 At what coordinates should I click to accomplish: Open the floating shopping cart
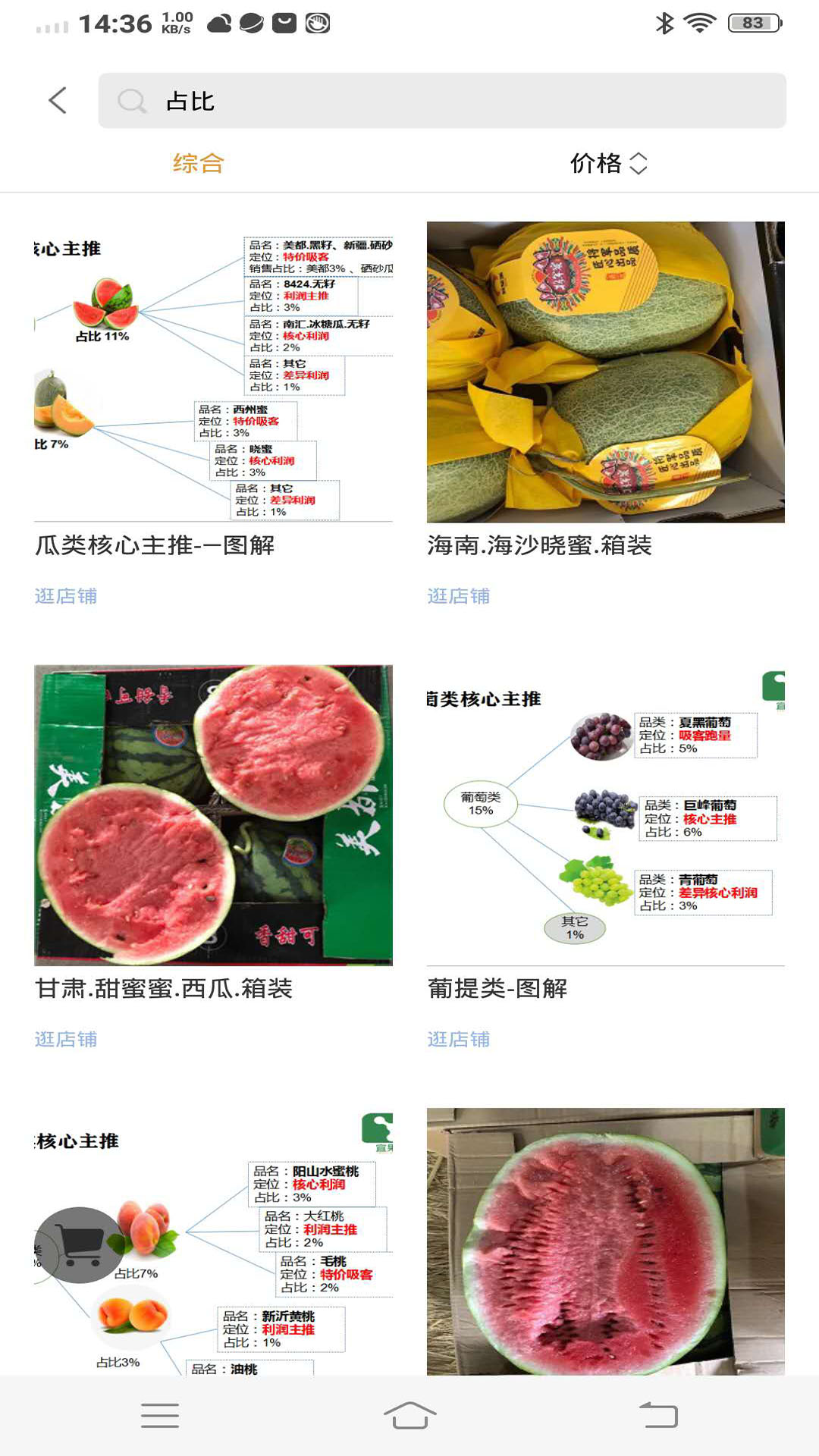coord(79,1244)
